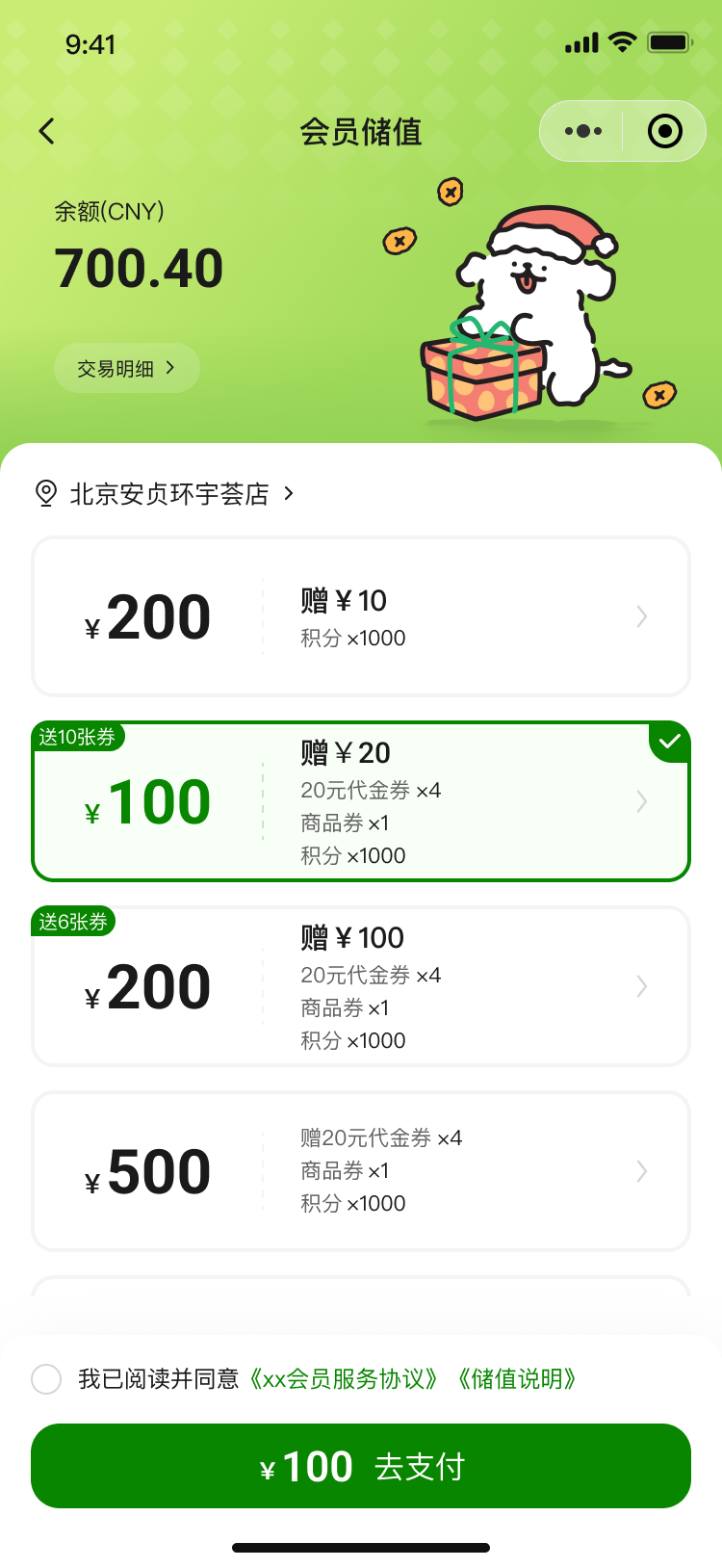722x1568 pixels.
Task: Select the ¥200 package gifting ¥100
Action: coord(361,986)
